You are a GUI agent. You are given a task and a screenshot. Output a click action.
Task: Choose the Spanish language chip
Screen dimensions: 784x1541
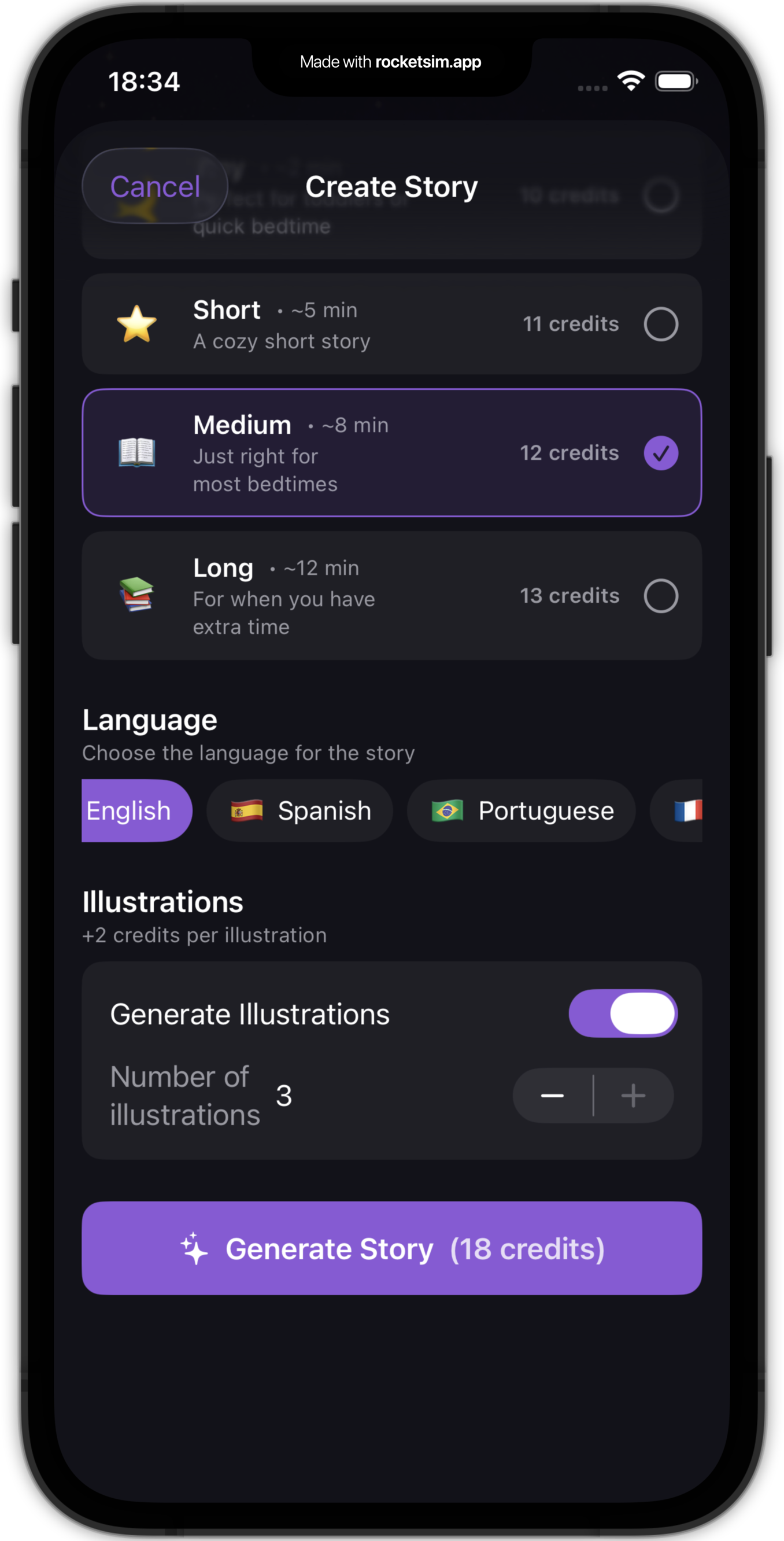[299, 810]
